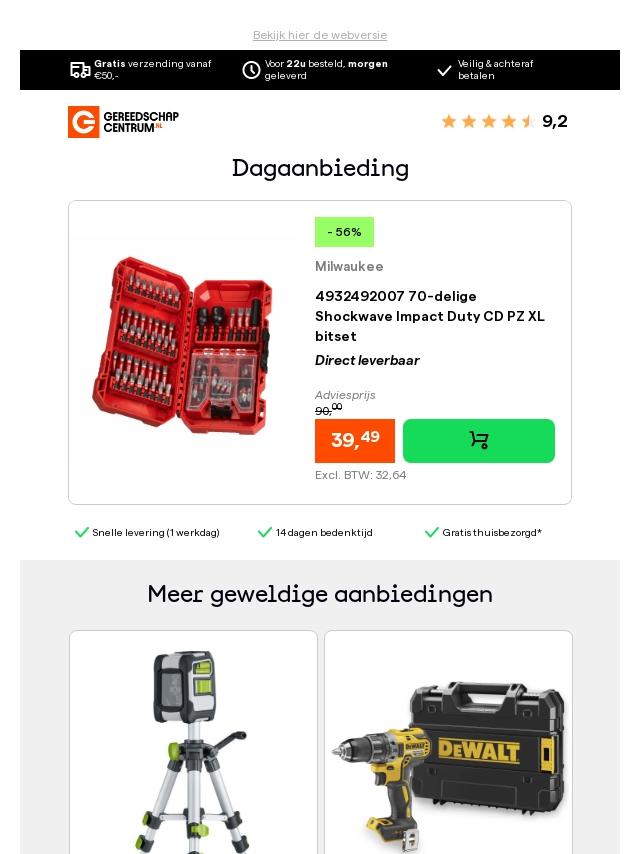Open the 70-delige Shockwave Impact Duty product title
Viewport: 640px width, 854px height.
[x=430, y=316]
